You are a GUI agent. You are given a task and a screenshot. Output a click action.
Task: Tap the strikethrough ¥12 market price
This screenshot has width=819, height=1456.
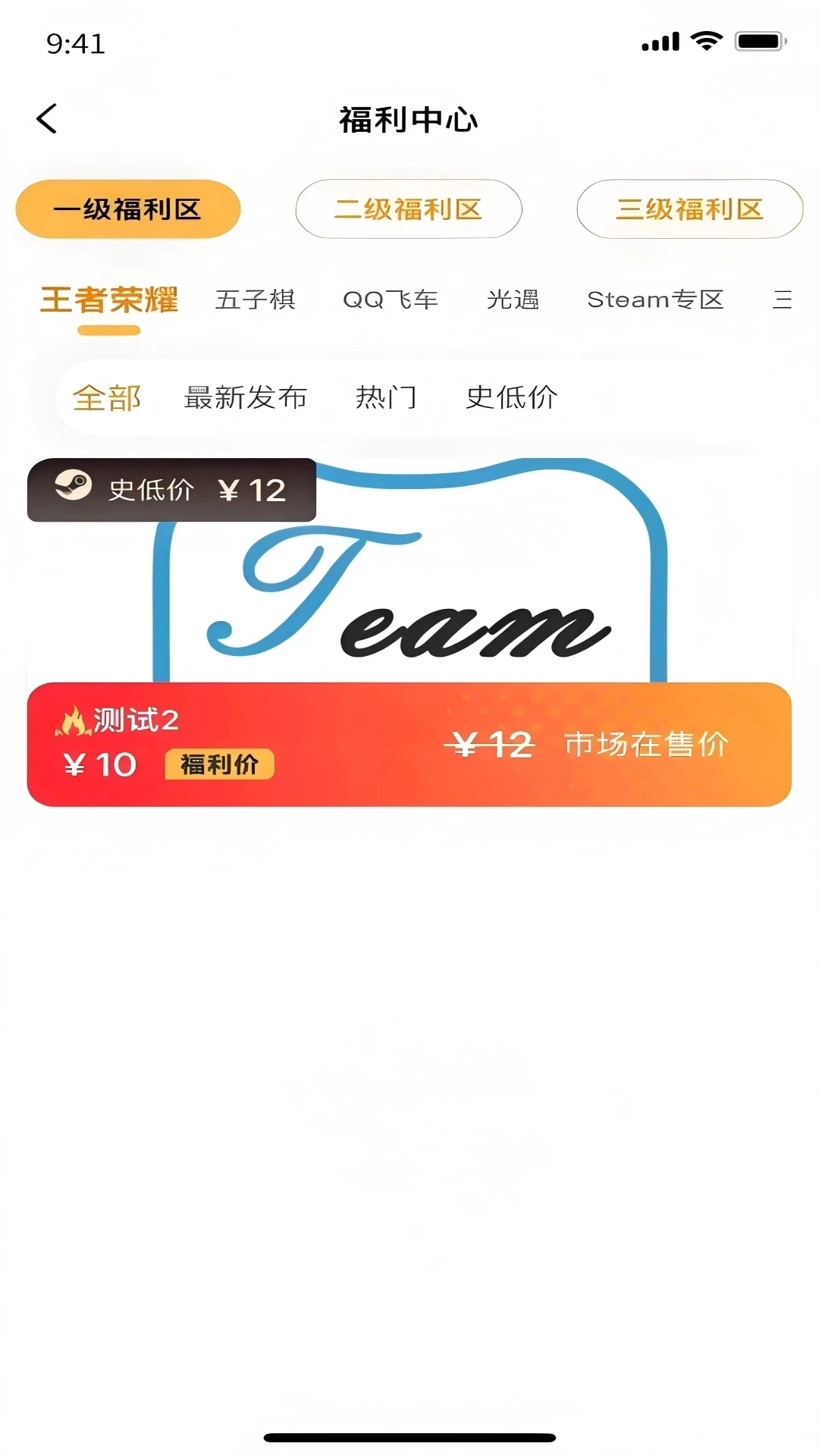tap(490, 744)
